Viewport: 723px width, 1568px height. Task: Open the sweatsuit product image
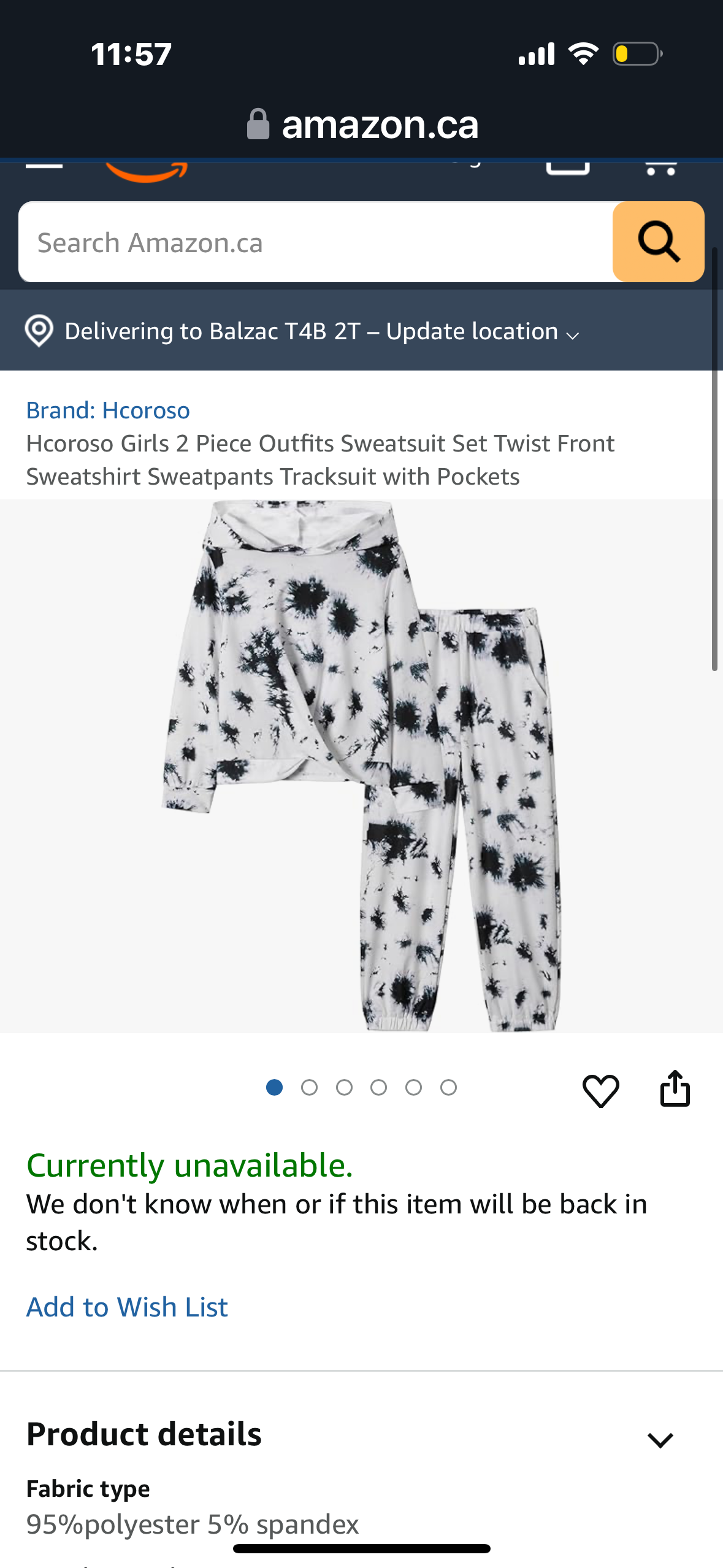click(x=361, y=766)
